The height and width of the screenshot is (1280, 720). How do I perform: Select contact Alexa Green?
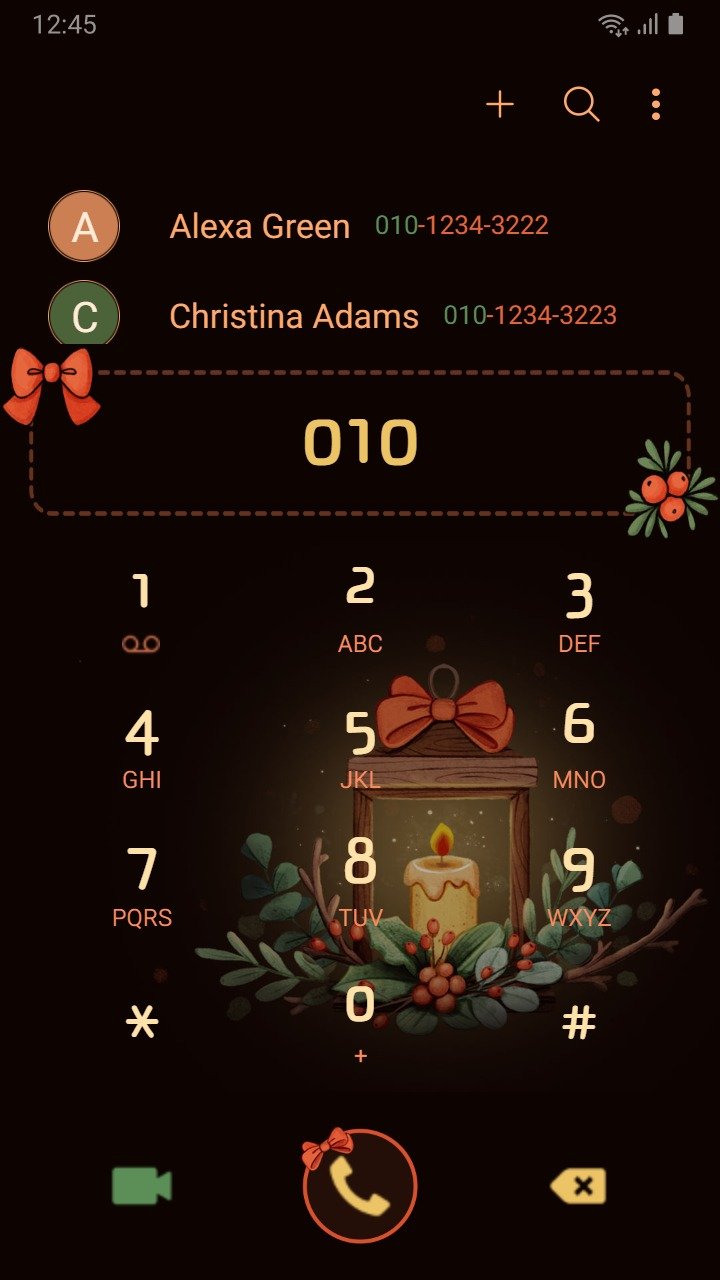coord(360,226)
